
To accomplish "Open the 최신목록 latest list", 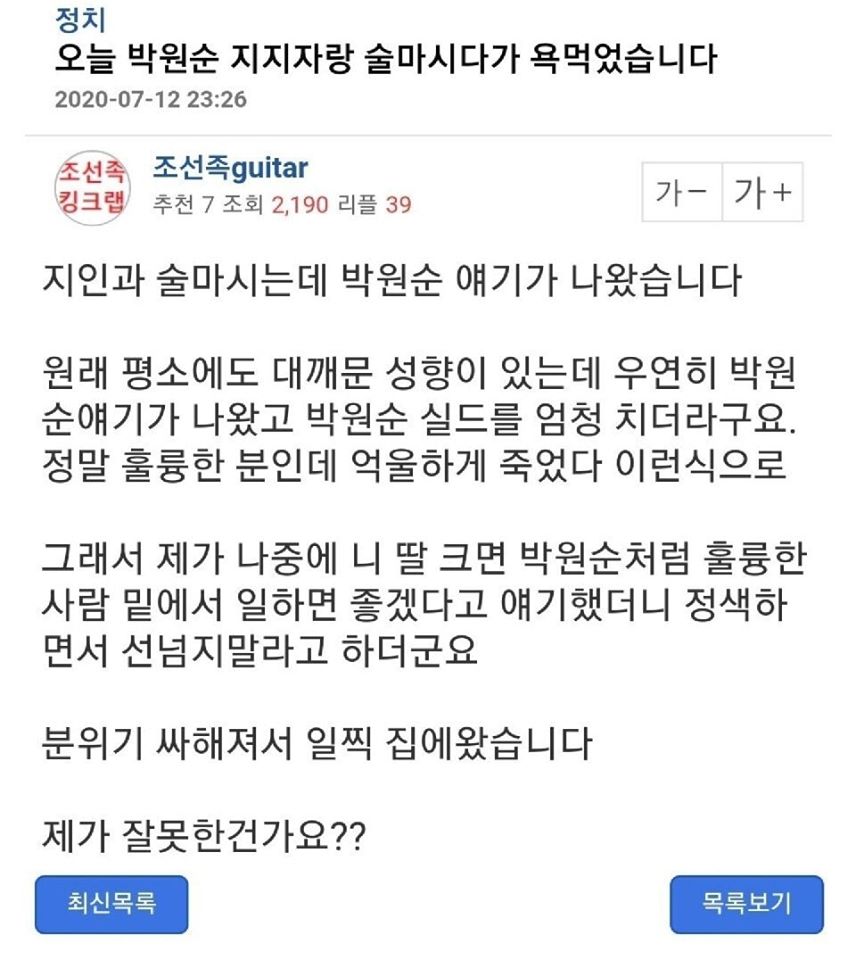I will click(x=111, y=904).
